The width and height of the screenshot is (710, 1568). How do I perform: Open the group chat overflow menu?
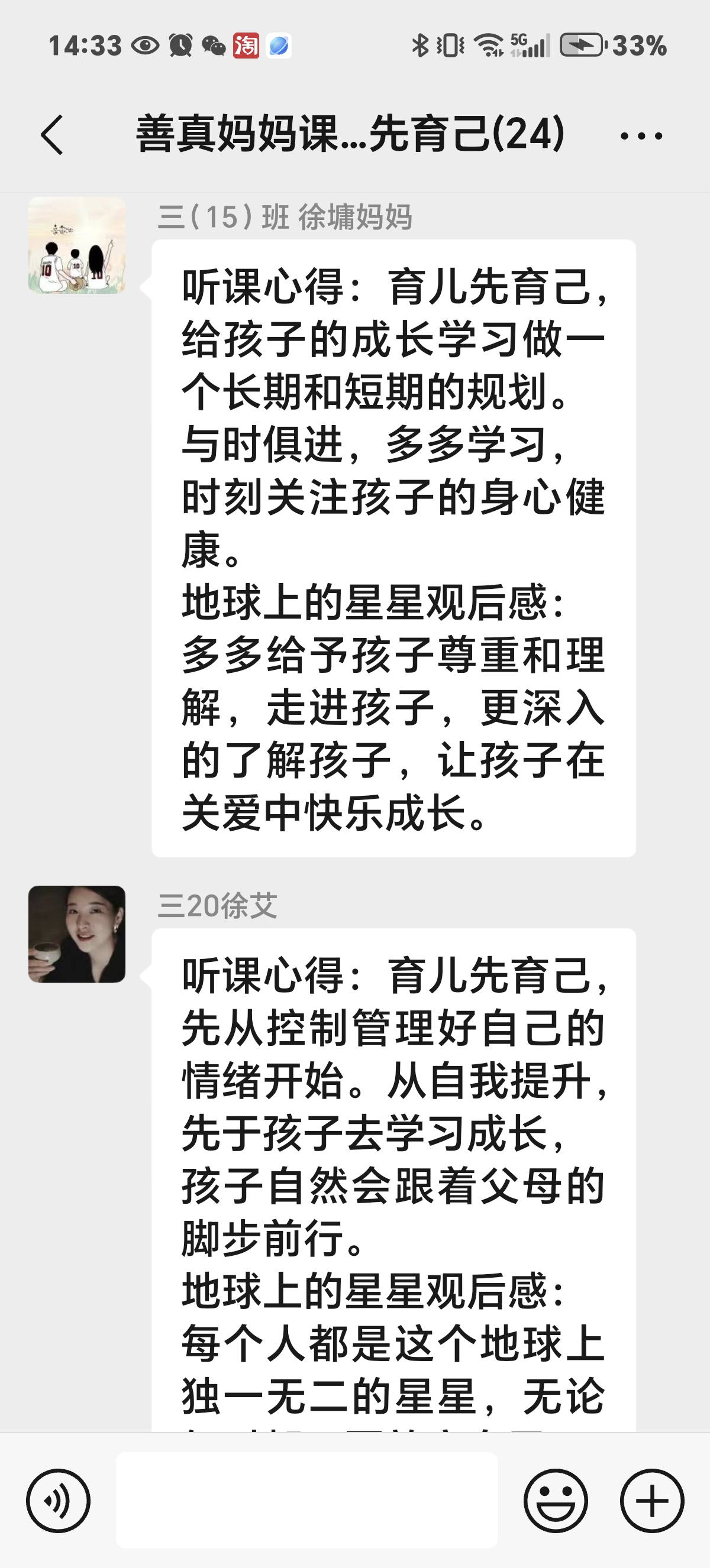[641, 136]
